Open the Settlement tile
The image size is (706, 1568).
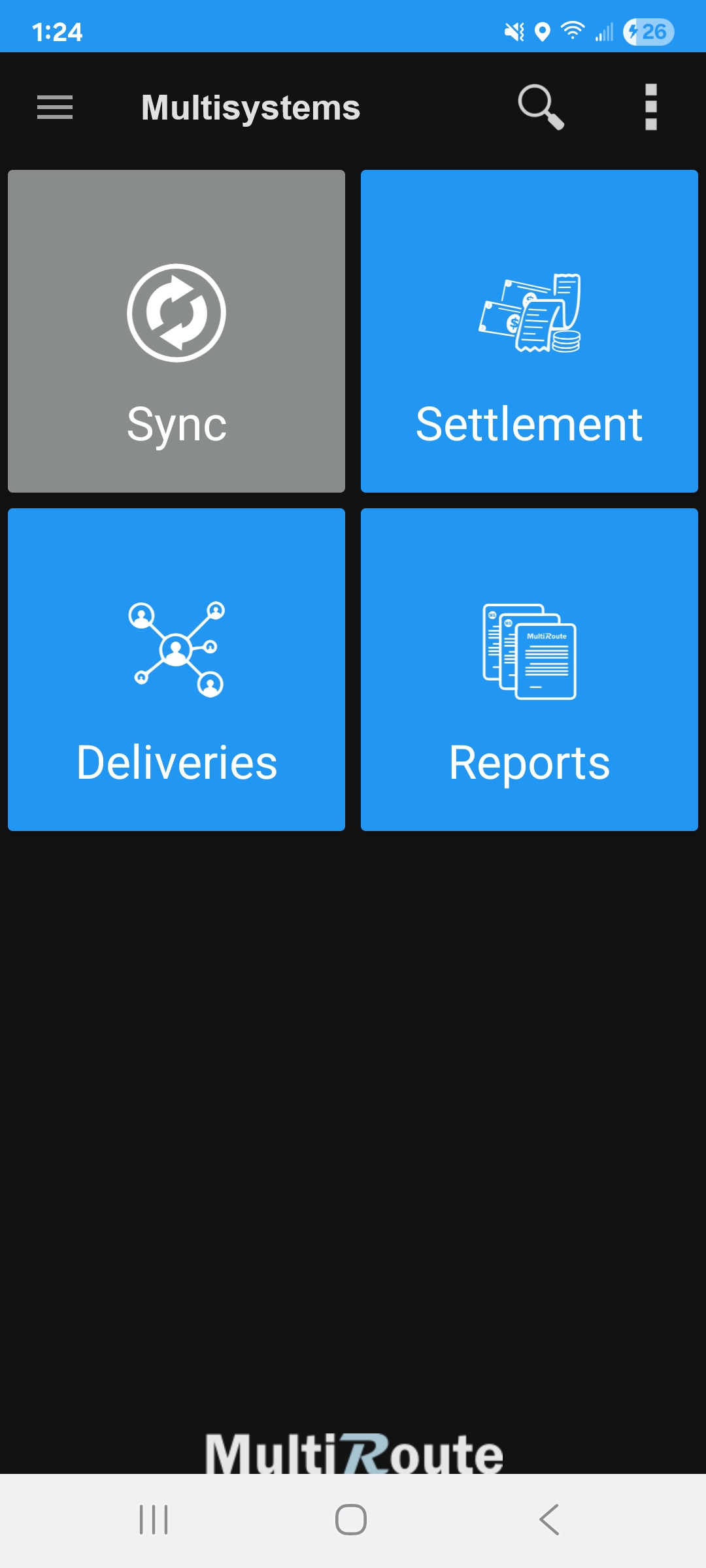[x=529, y=331]
